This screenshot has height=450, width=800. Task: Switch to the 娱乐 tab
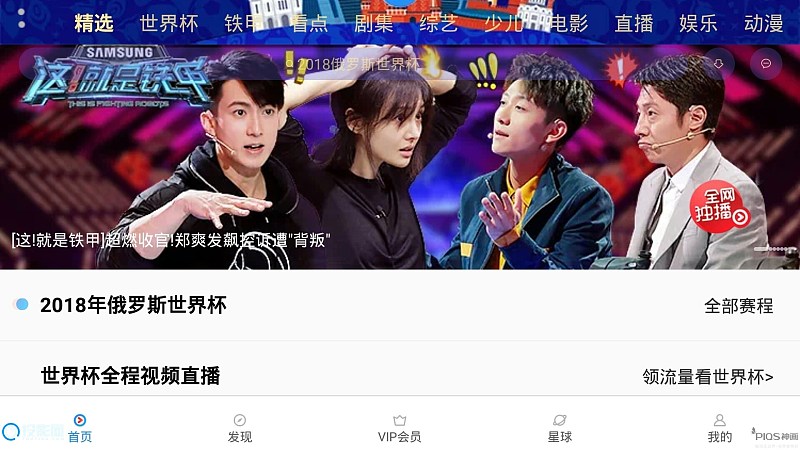tap(698, 24)
